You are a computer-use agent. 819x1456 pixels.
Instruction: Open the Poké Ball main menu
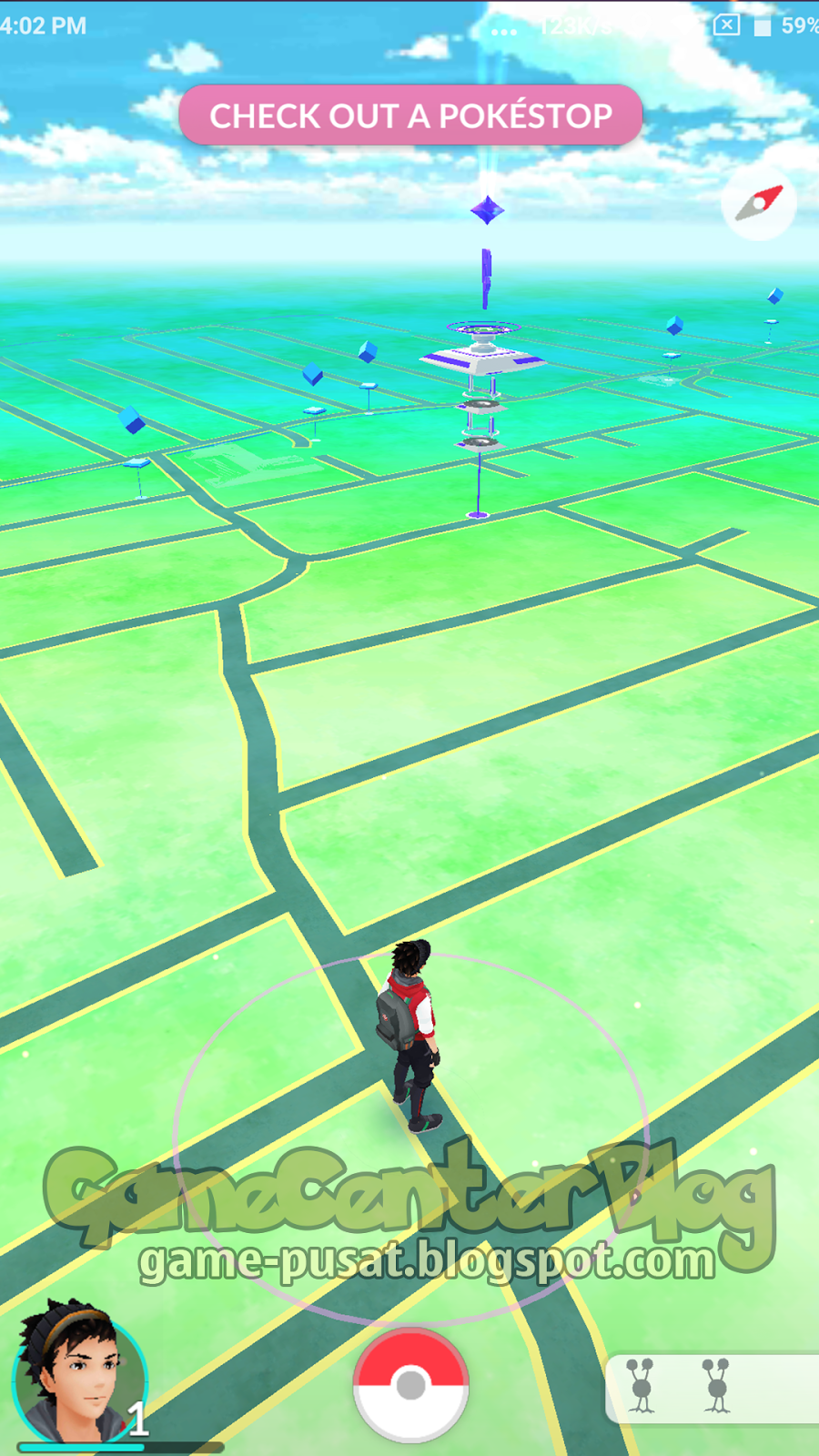[x=410, y=1384]
